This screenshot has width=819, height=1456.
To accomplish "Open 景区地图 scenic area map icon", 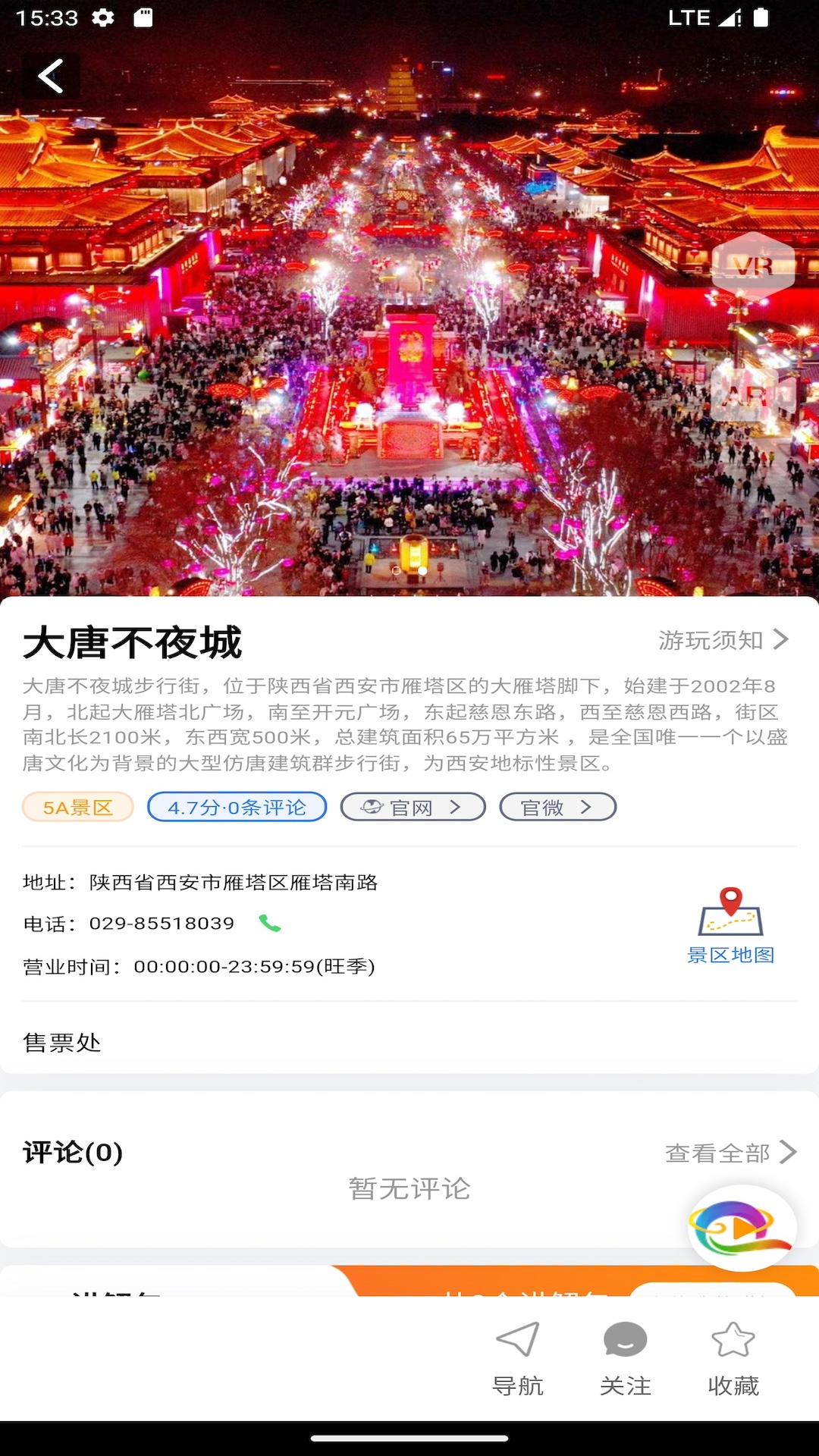I will click(x=730, y=920).
